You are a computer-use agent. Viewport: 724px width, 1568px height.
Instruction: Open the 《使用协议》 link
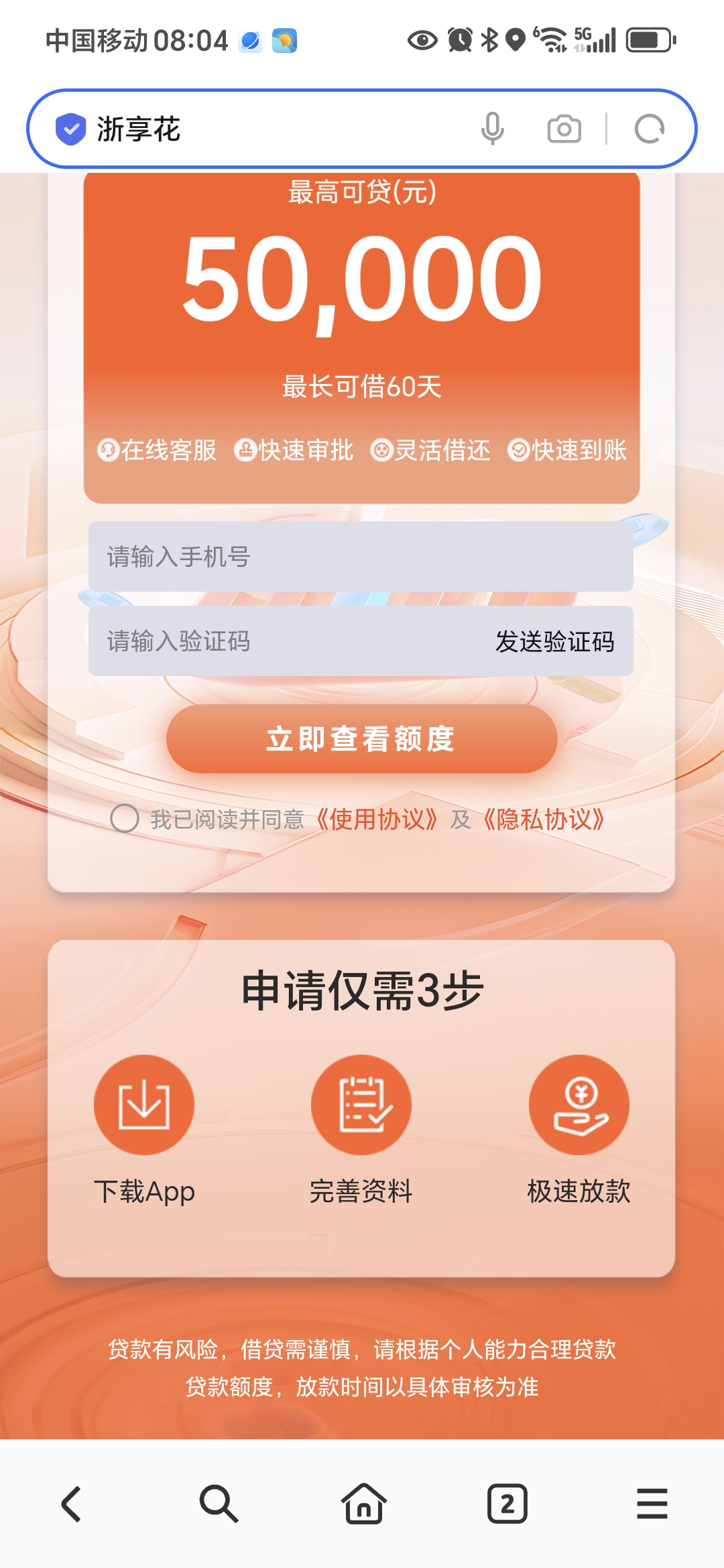click(377, 819)
